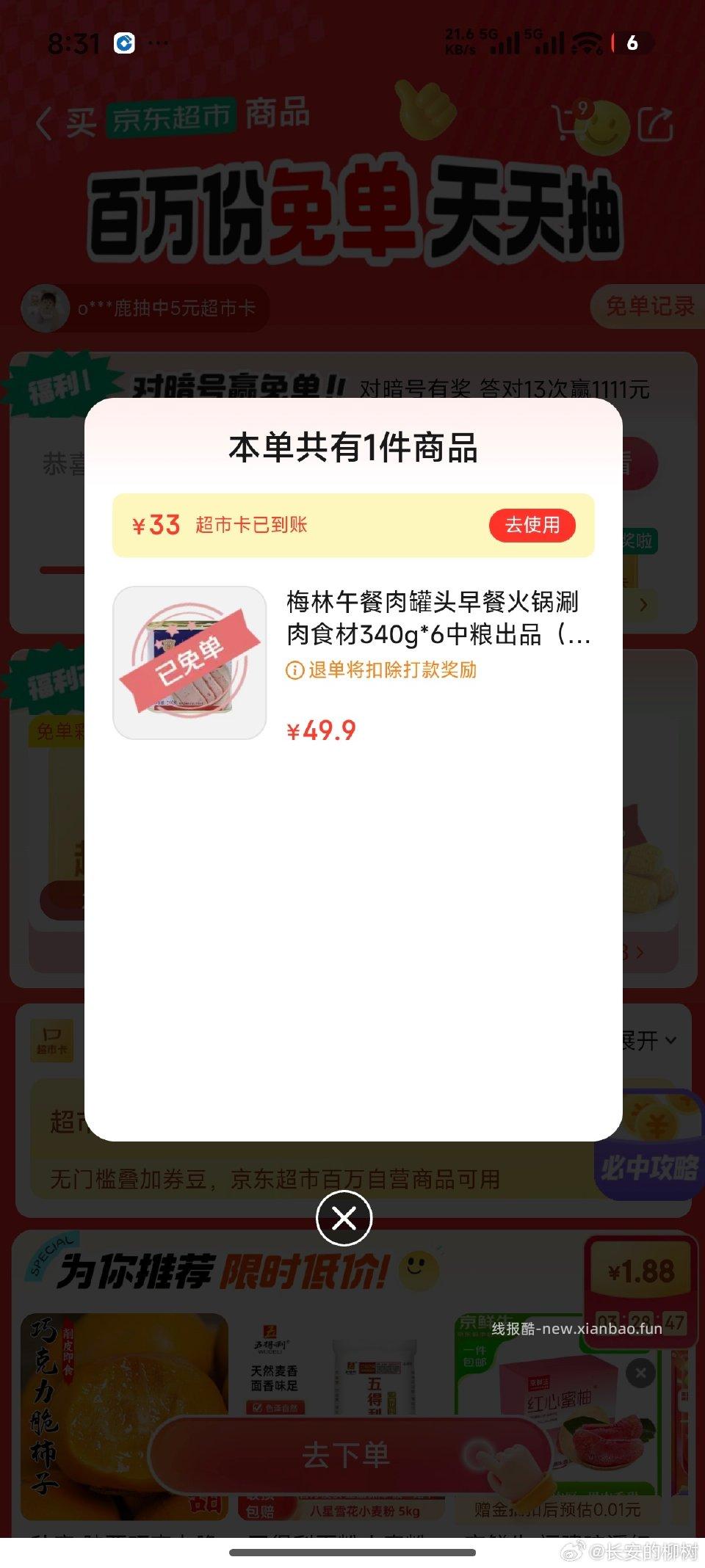Tap the right arrow chevron on the coupon row

646,604
